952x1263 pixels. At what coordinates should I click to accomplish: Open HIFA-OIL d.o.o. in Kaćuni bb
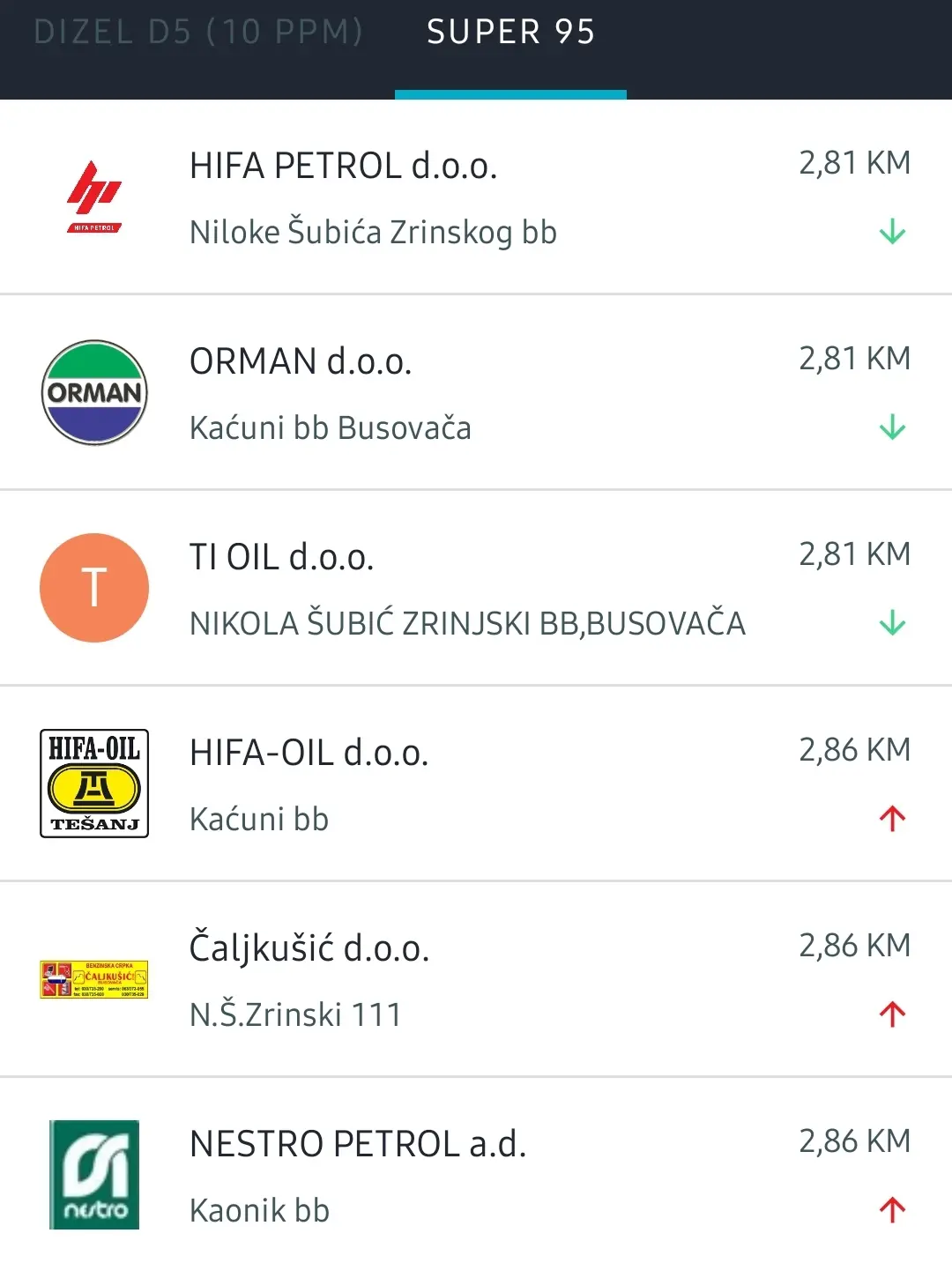(x=476, y=784)
